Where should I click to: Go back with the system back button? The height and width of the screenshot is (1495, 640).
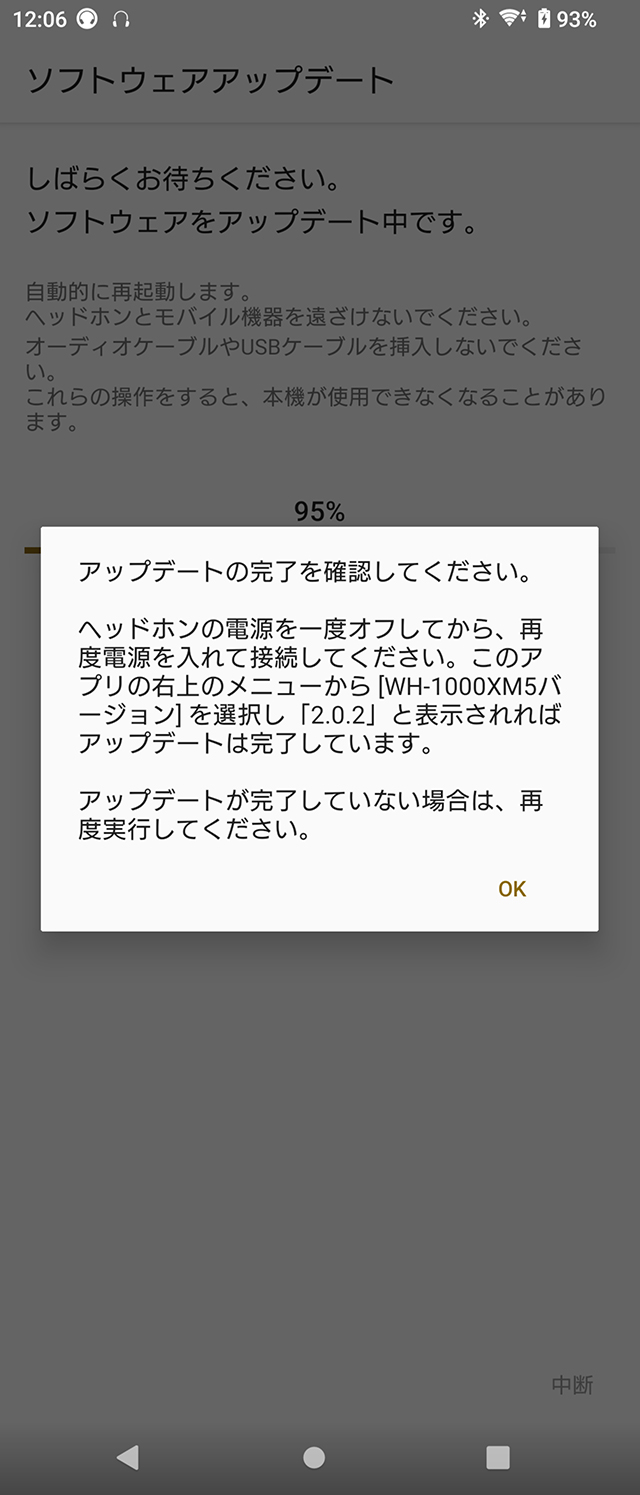[x=128, y=1457]
